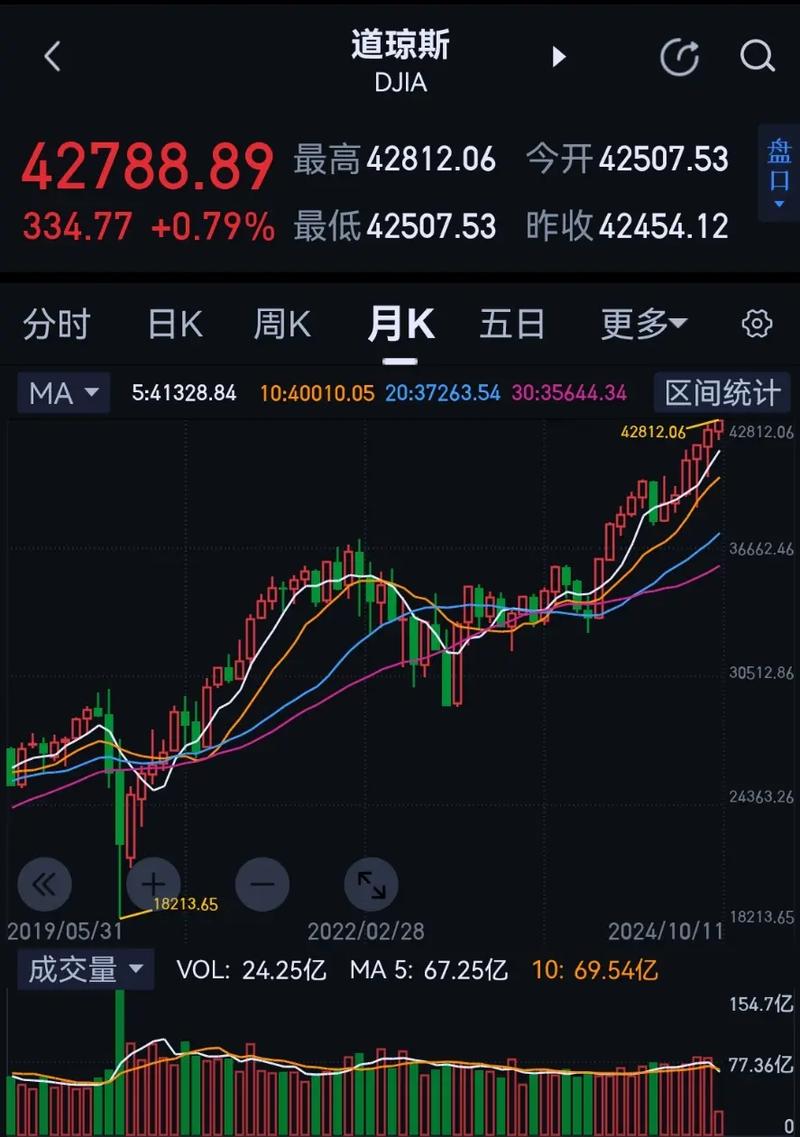Tap the refresh icon in the header

coord(679,57)
